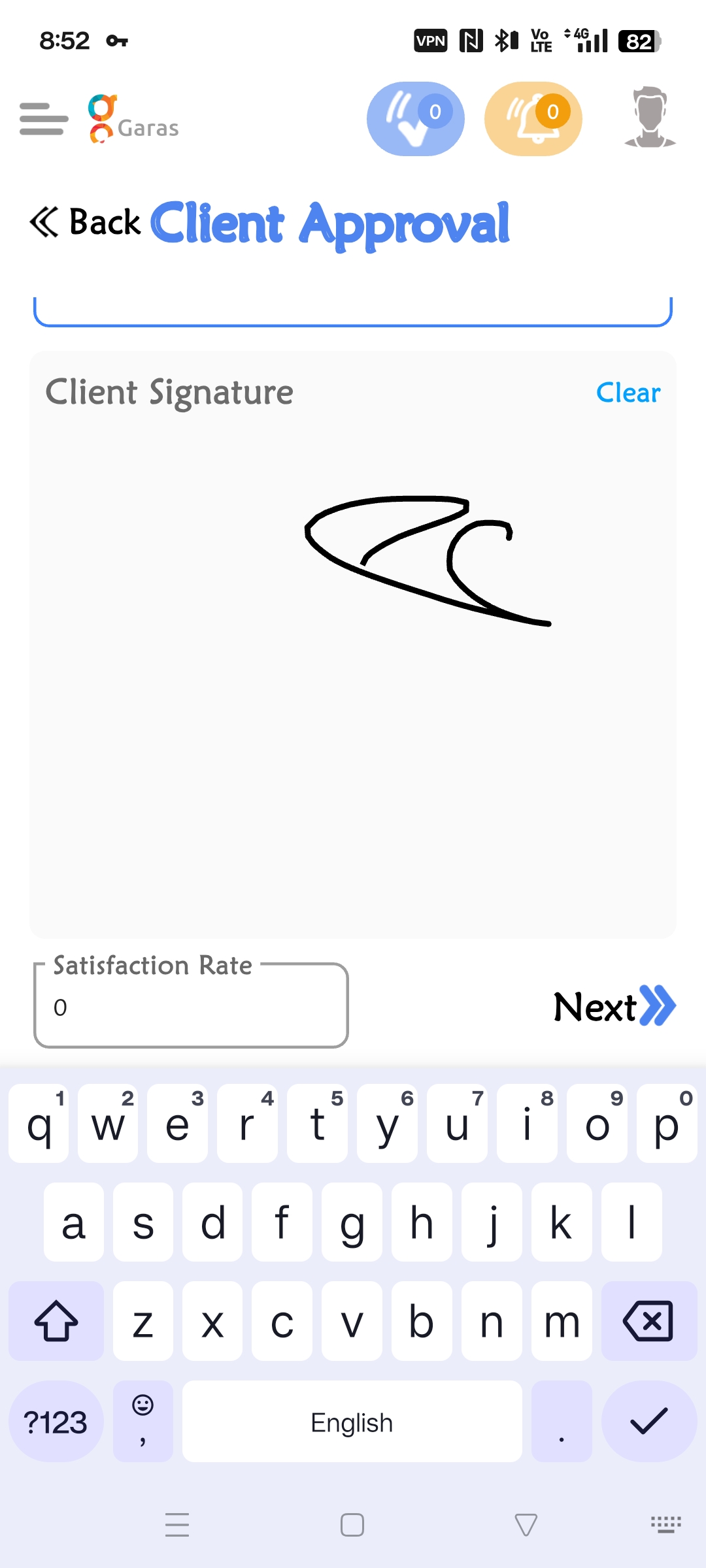
Task: Open the blue tasks badge icon
Action: (x=416, y=119)
